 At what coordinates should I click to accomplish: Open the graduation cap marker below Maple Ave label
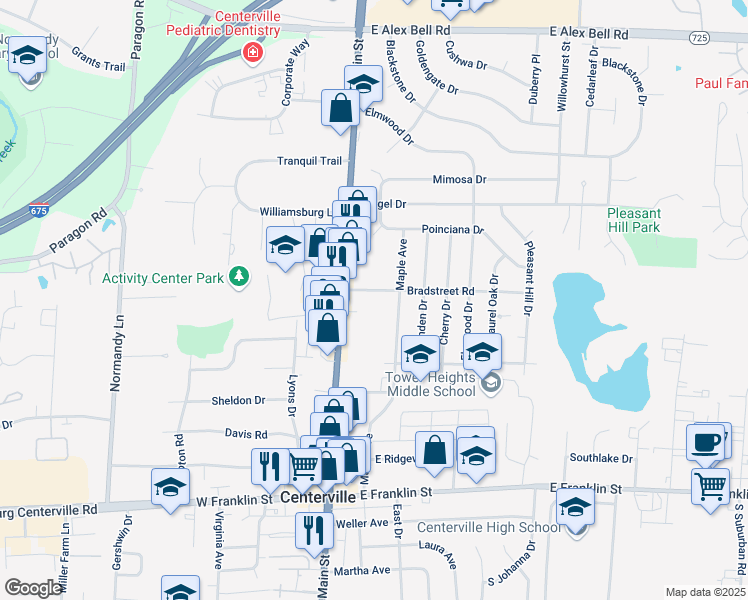[420, 354]
